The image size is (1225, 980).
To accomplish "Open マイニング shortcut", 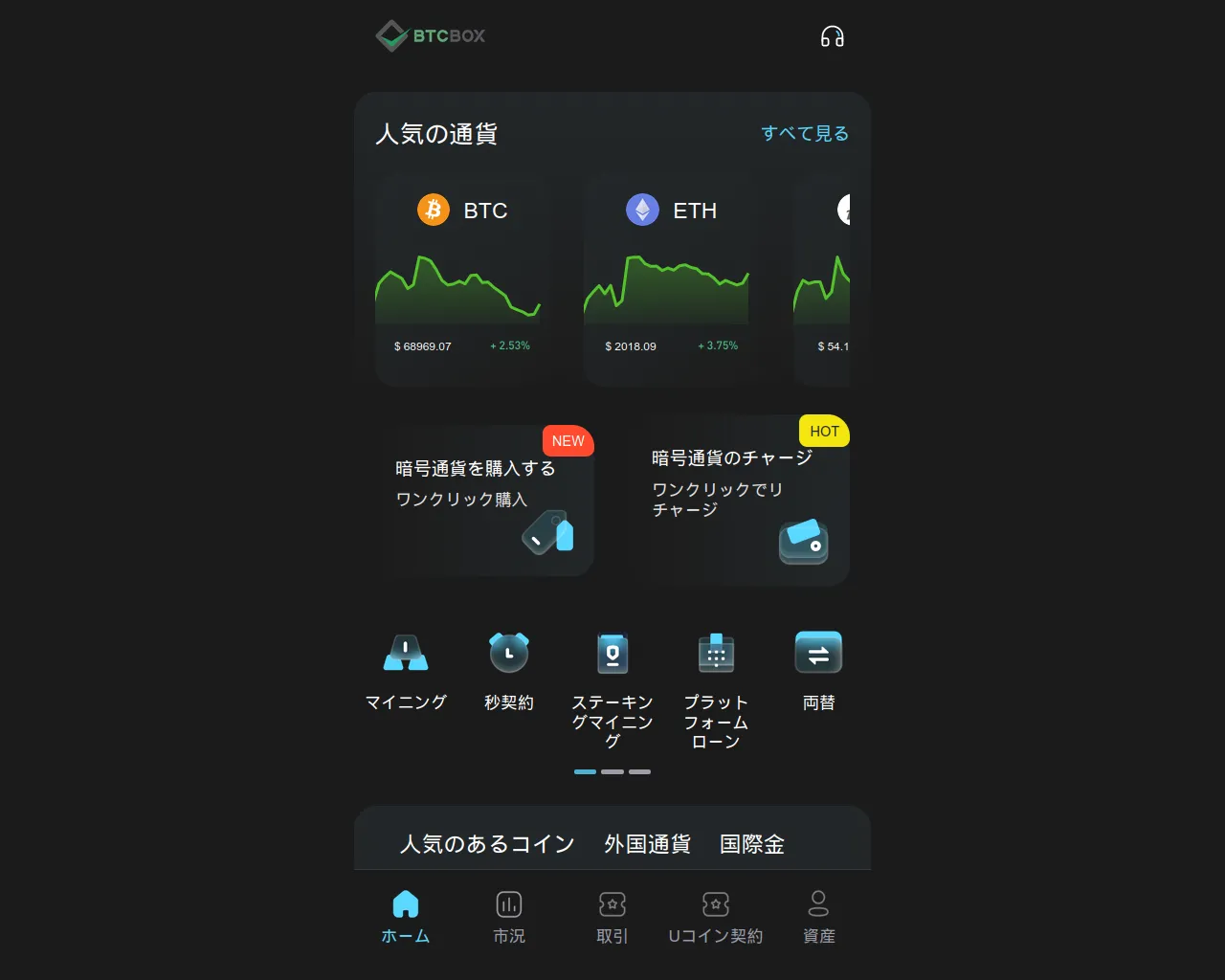I will tap(406, 670).
